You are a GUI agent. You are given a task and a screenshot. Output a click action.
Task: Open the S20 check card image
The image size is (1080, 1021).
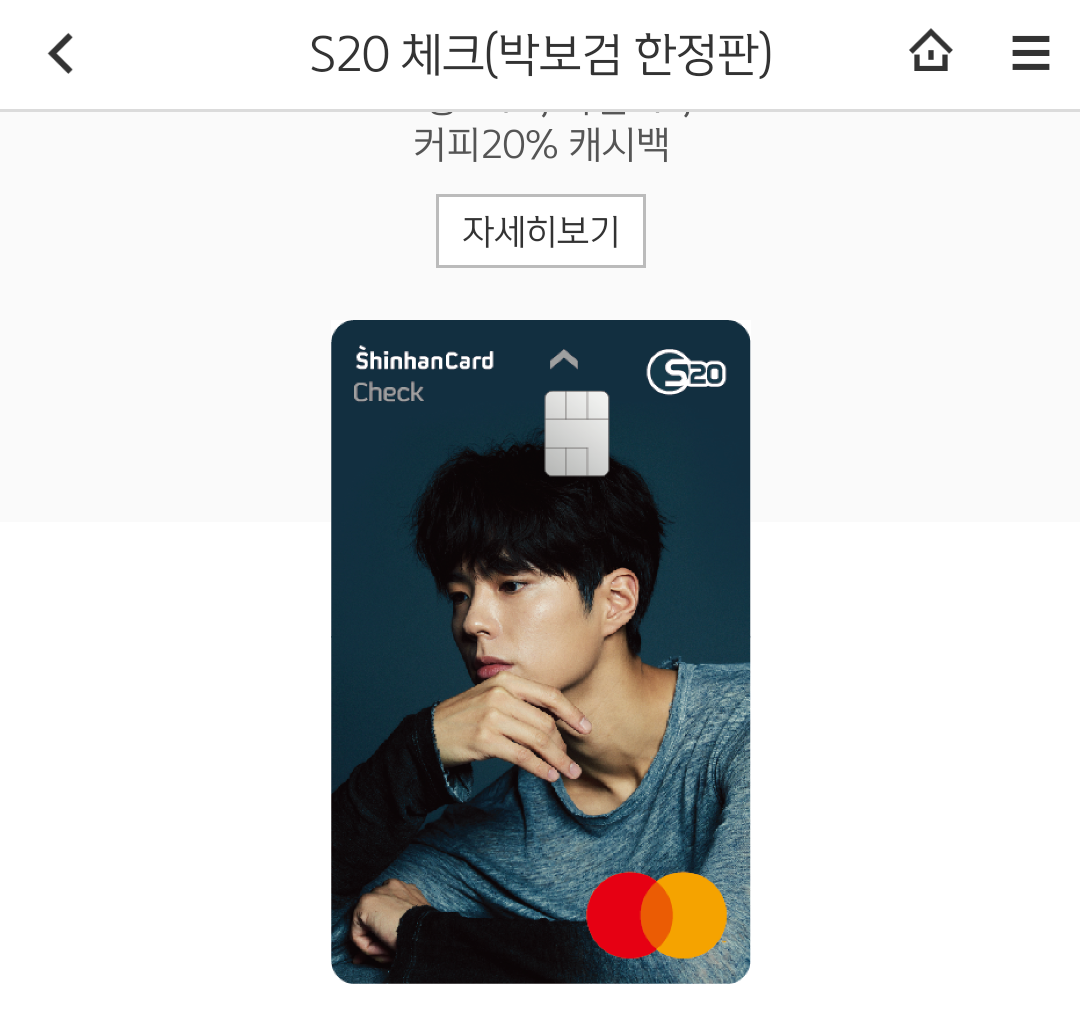[x=540, y=652]
